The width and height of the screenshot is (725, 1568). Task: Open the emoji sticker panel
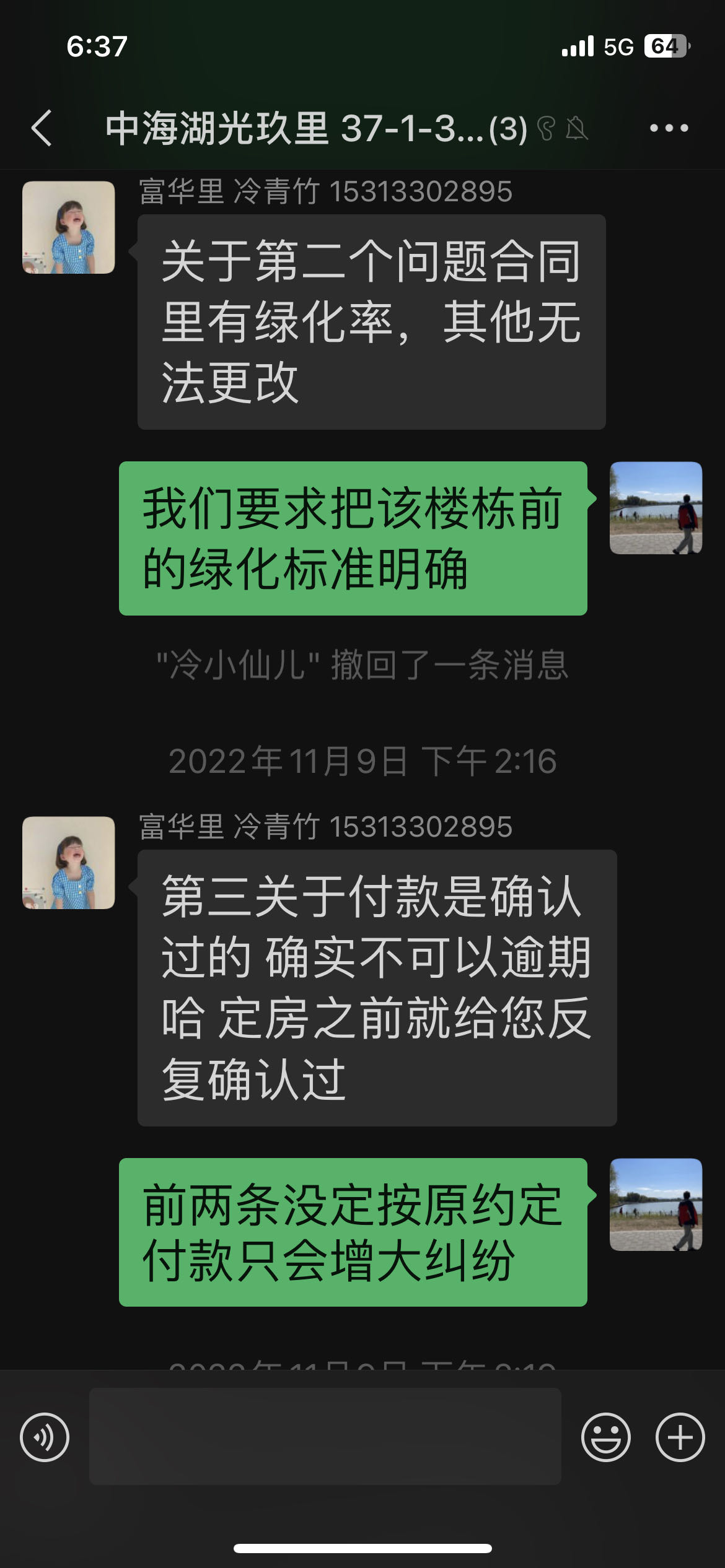tap(605, 1437)
